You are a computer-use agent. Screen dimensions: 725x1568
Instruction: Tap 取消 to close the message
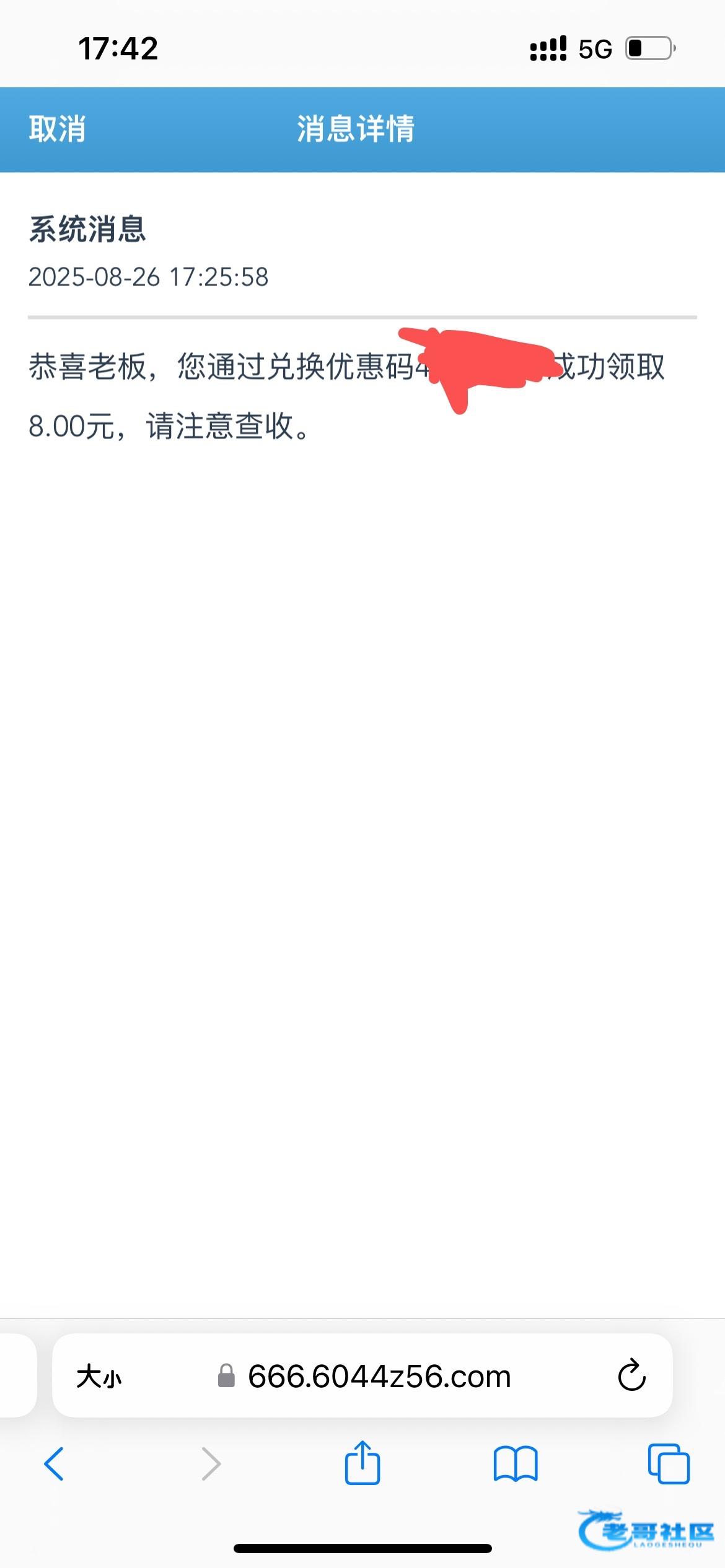point(57,129)
